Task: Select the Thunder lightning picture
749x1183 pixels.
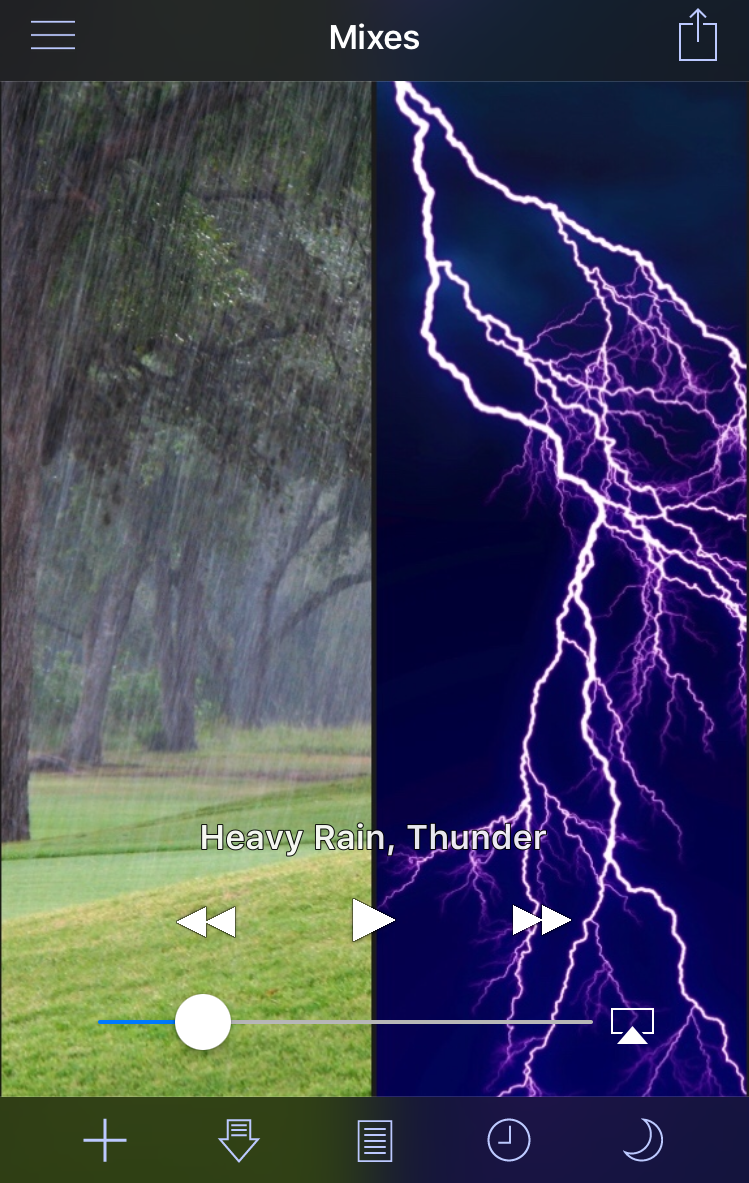Action: 560,450
